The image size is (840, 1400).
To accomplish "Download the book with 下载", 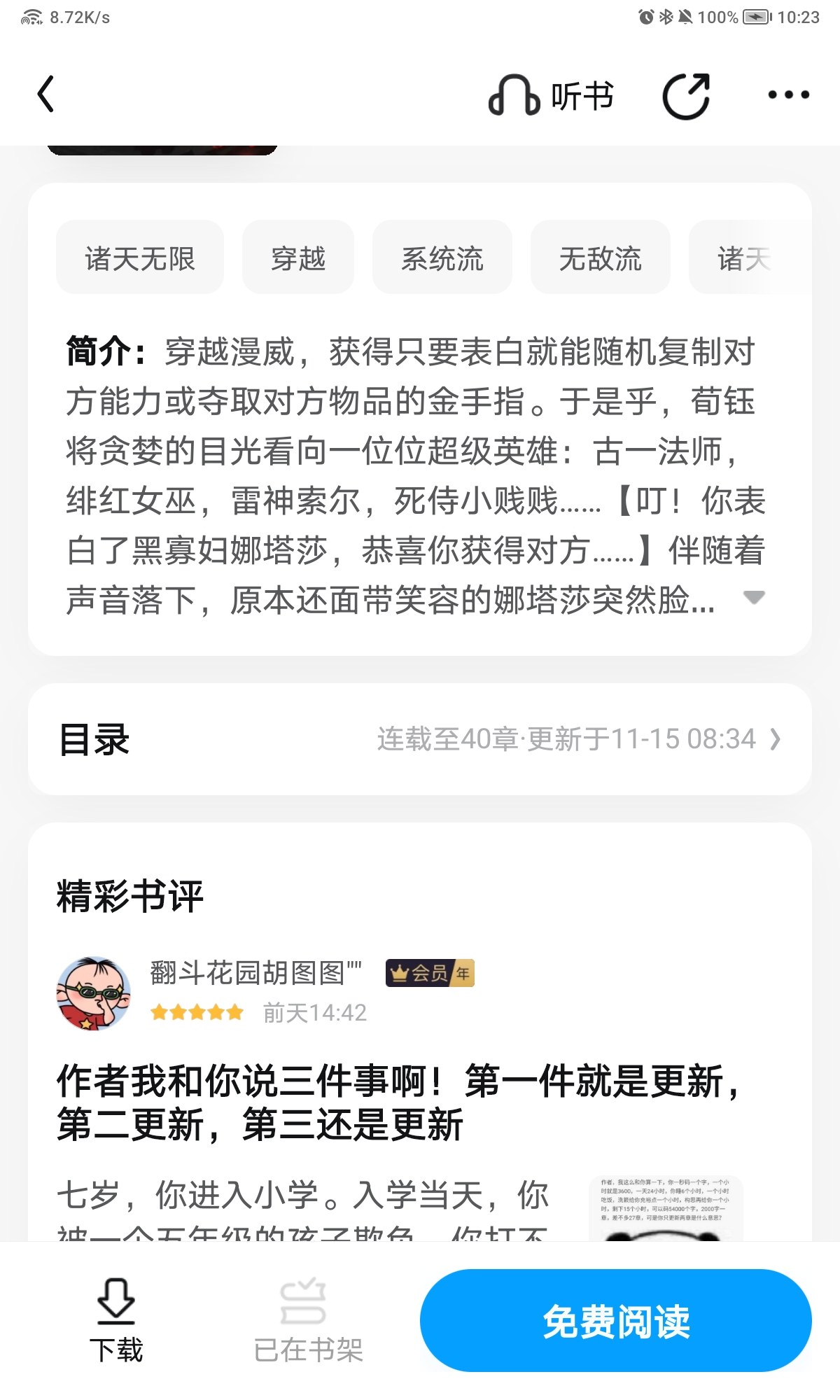I will point(116,1320).
